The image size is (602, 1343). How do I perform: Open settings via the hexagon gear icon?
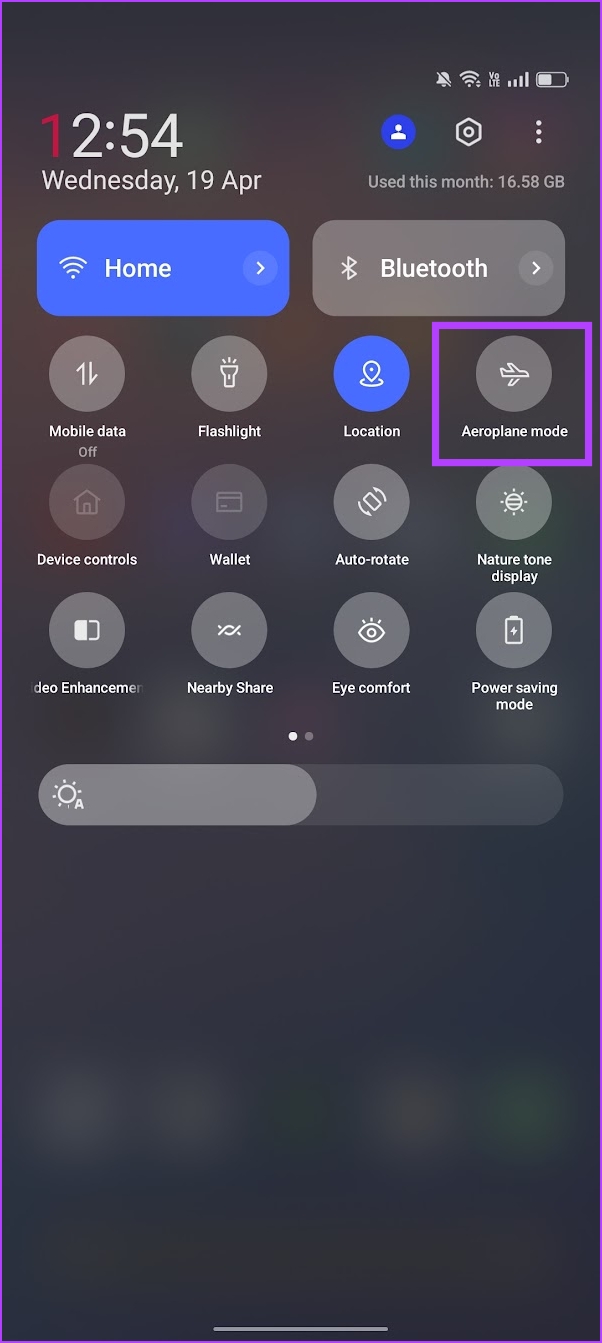pos(468,132)
